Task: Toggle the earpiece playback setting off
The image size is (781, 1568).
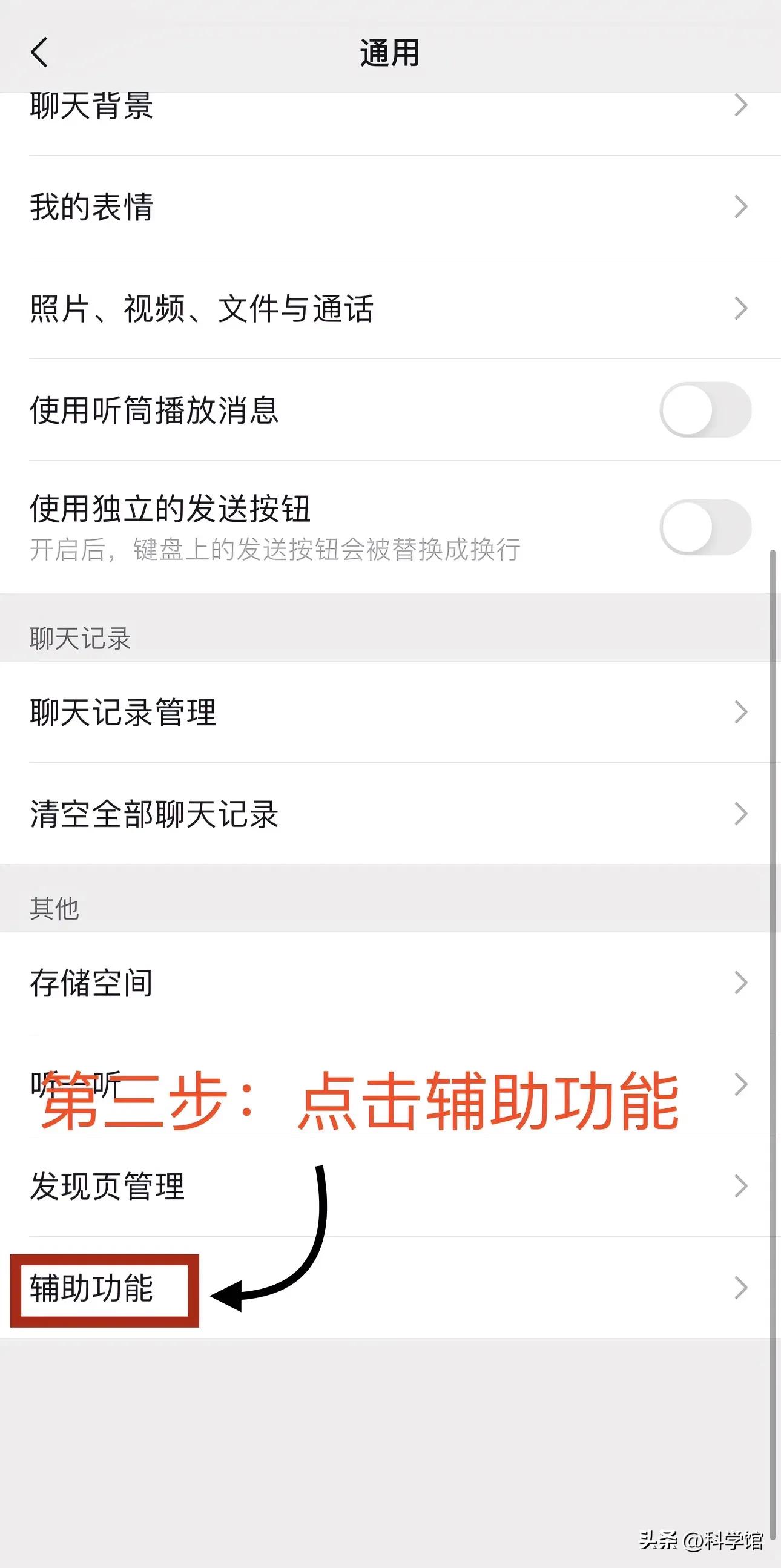Action: pyautogui.click(x=706, y=410)
